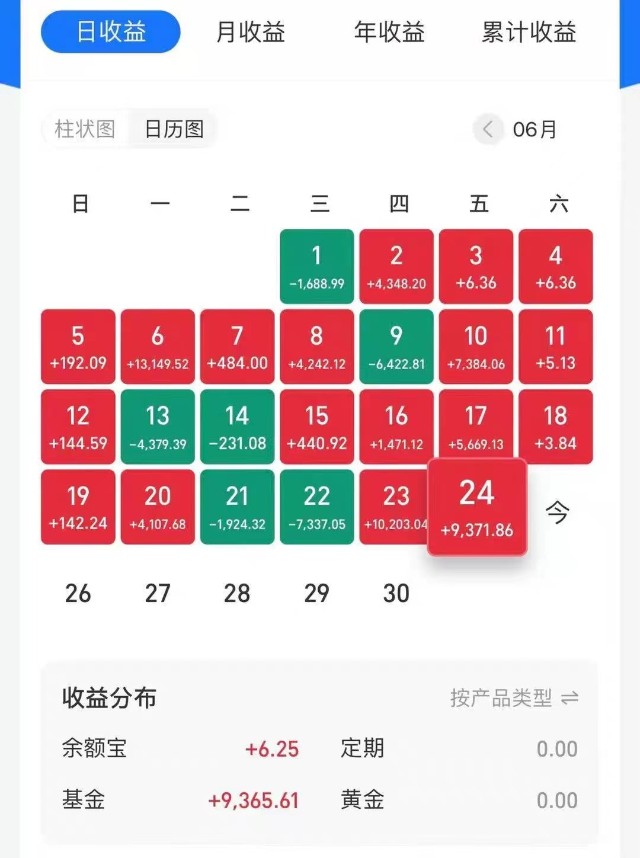
Task: Select day 2 with +4,348.20
Action: point(397,266)
